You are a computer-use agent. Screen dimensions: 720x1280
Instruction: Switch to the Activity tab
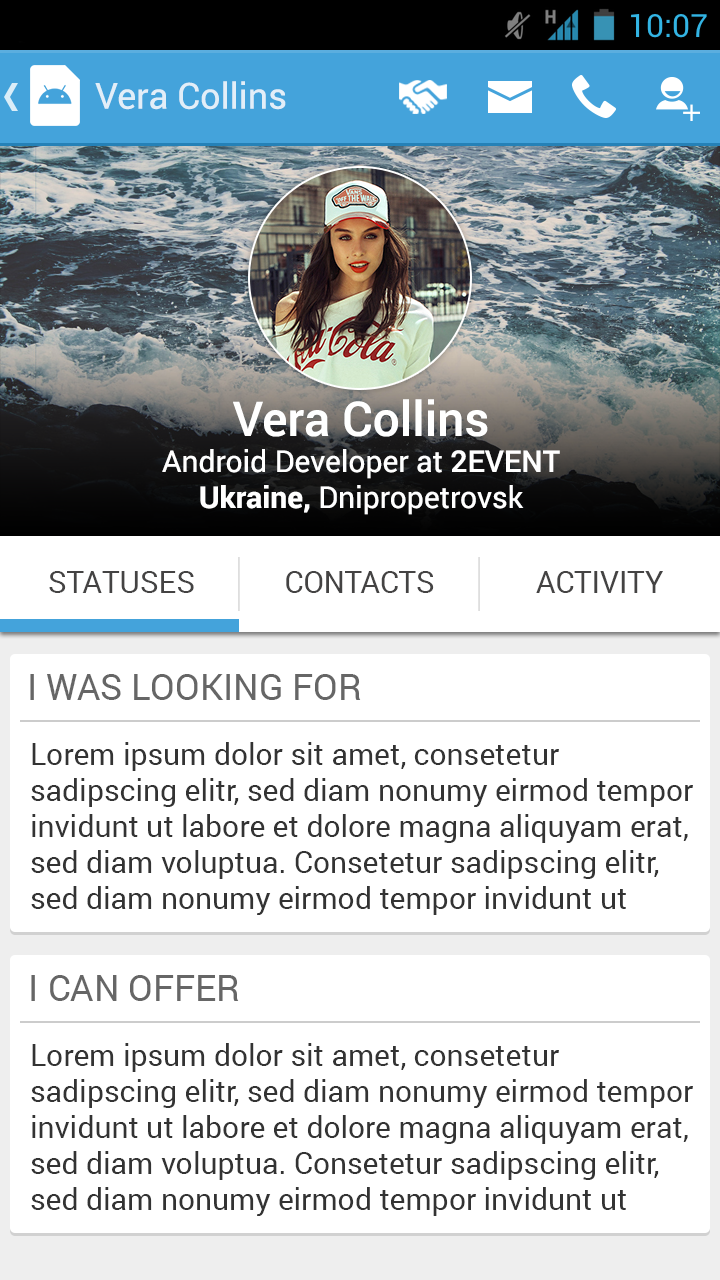pyautogui.click(x=599, y=583)
